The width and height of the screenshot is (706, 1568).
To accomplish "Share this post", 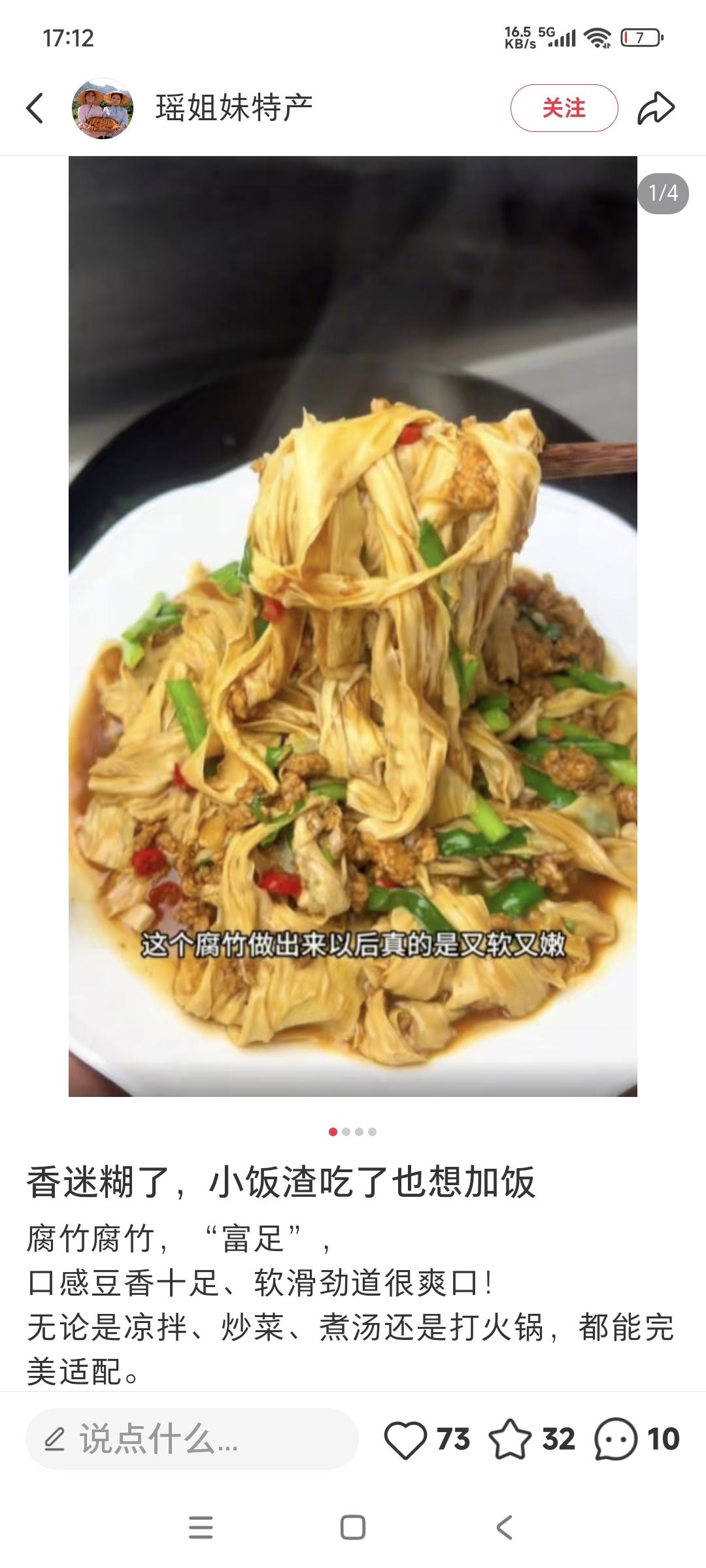I will [x=656, y=108].
